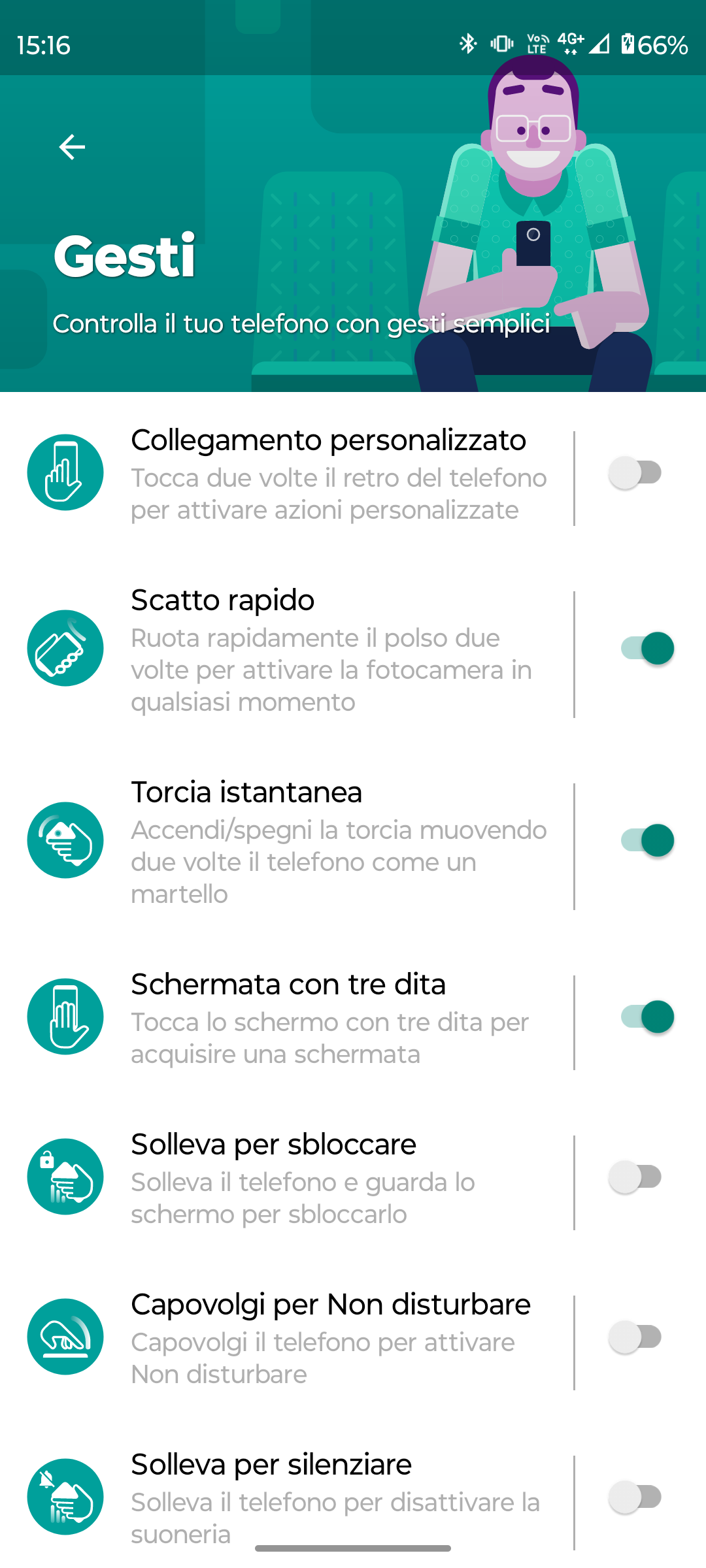Go back using the arrow icon
The height and width of the screenshot is (1568, 706).
pyautogui.click(x=72, y=147)
